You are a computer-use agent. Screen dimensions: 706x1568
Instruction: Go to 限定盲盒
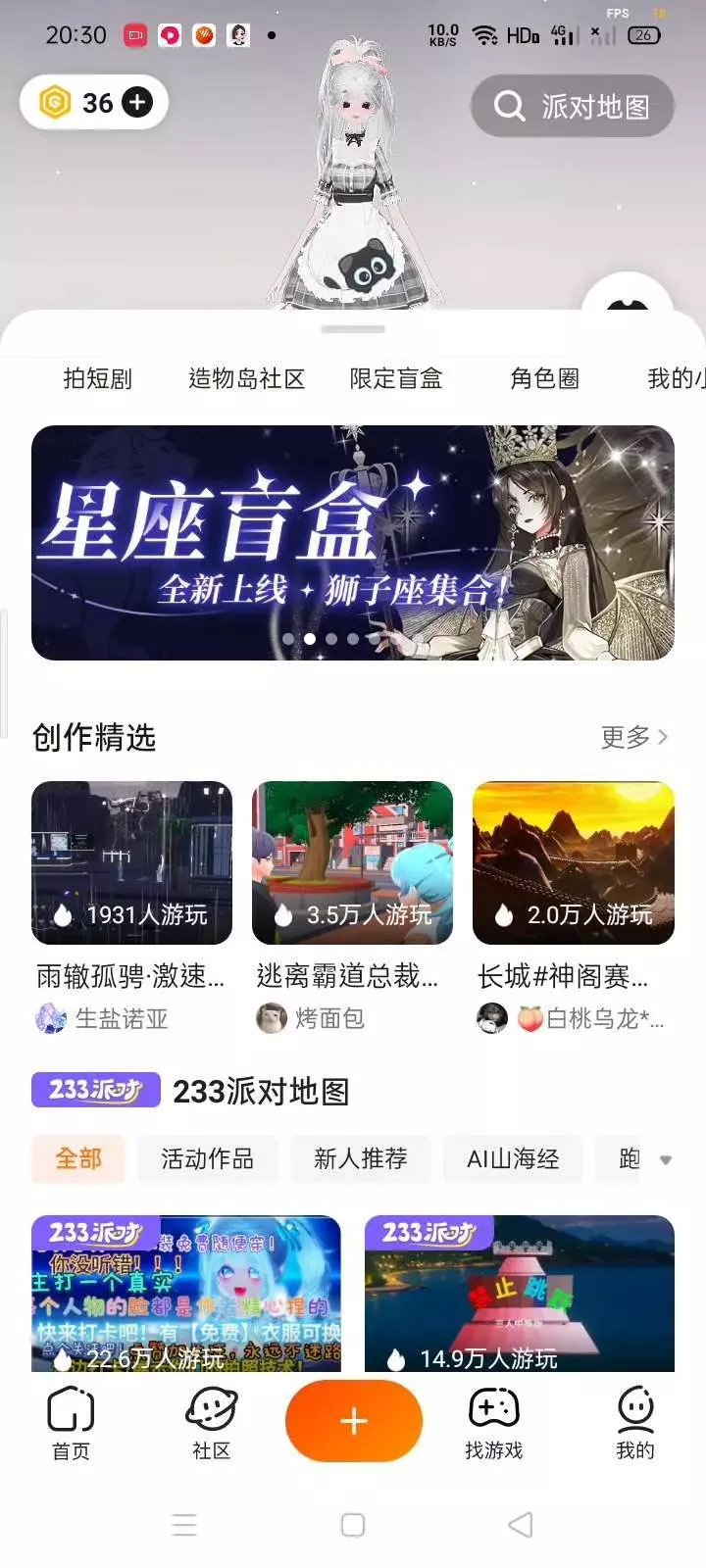click(x=396, y=378)
